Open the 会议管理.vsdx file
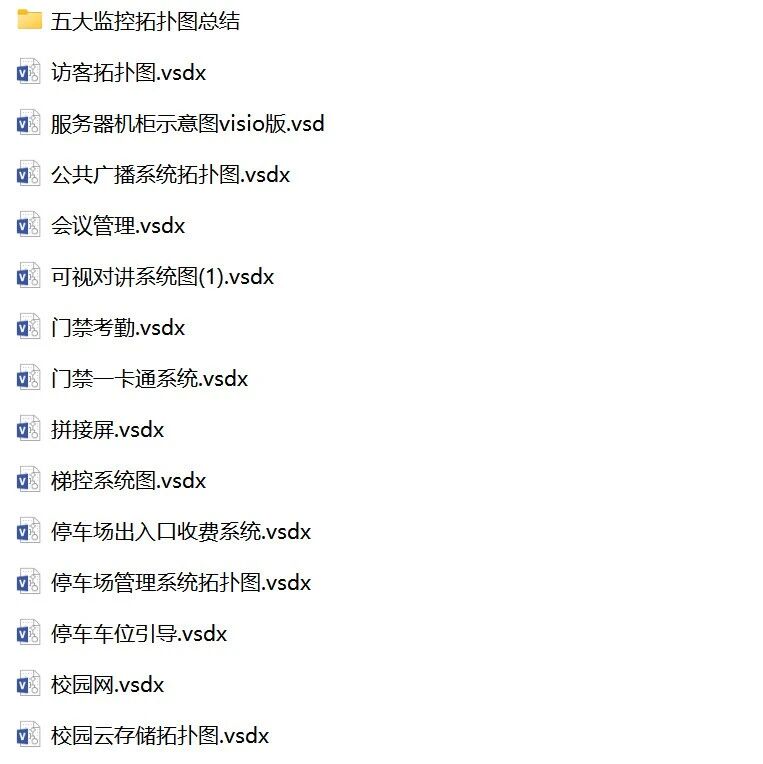 [x=118, y=226]
